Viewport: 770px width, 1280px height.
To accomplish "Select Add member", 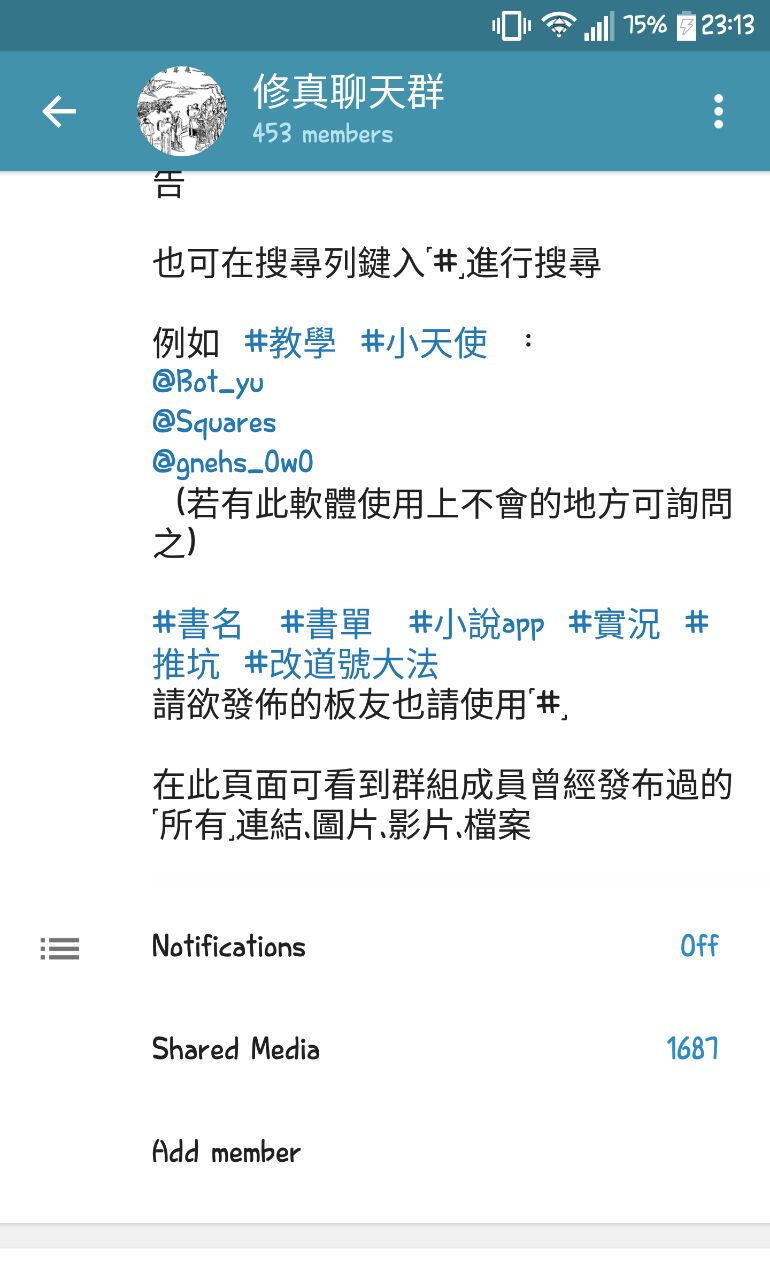I will click(226, 1152).
